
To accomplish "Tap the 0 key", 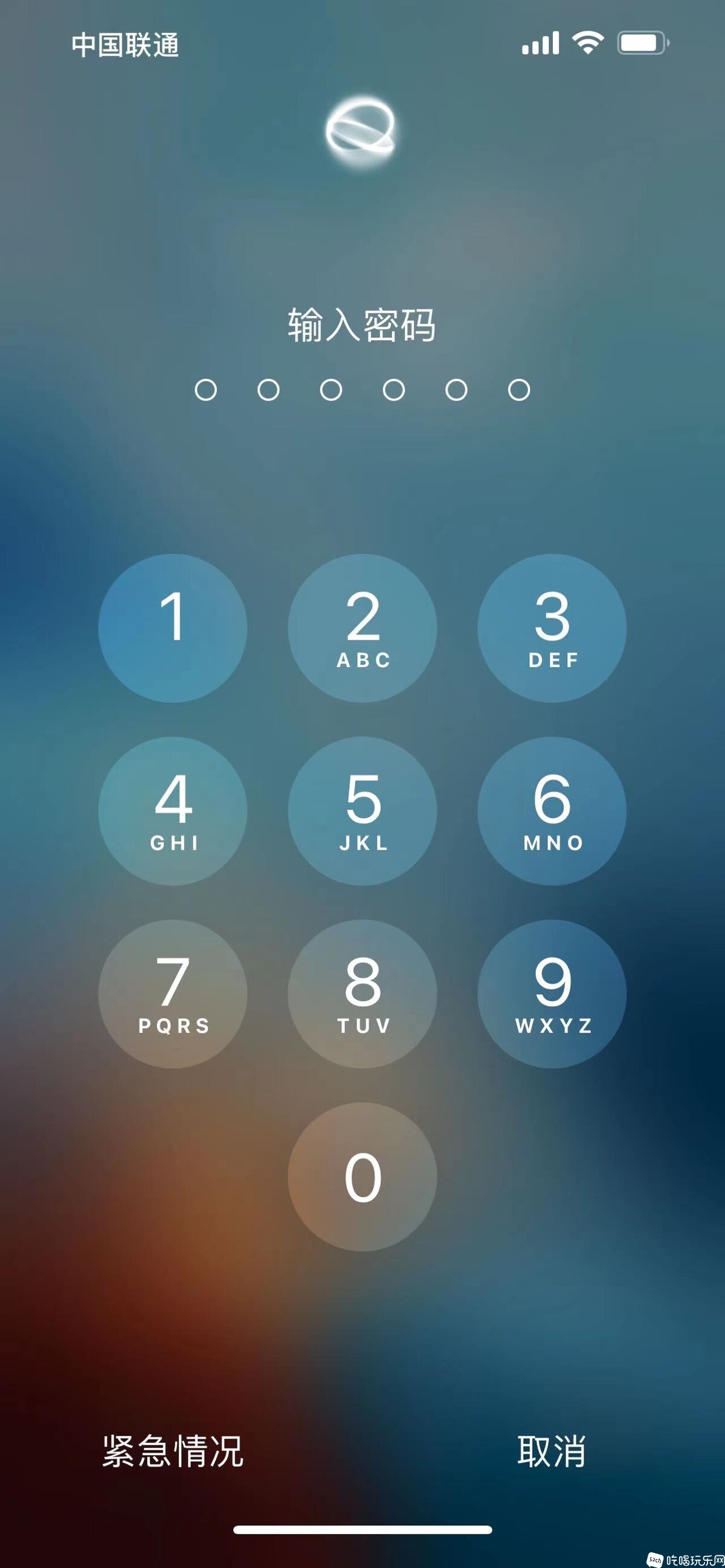I will 362,1176.
